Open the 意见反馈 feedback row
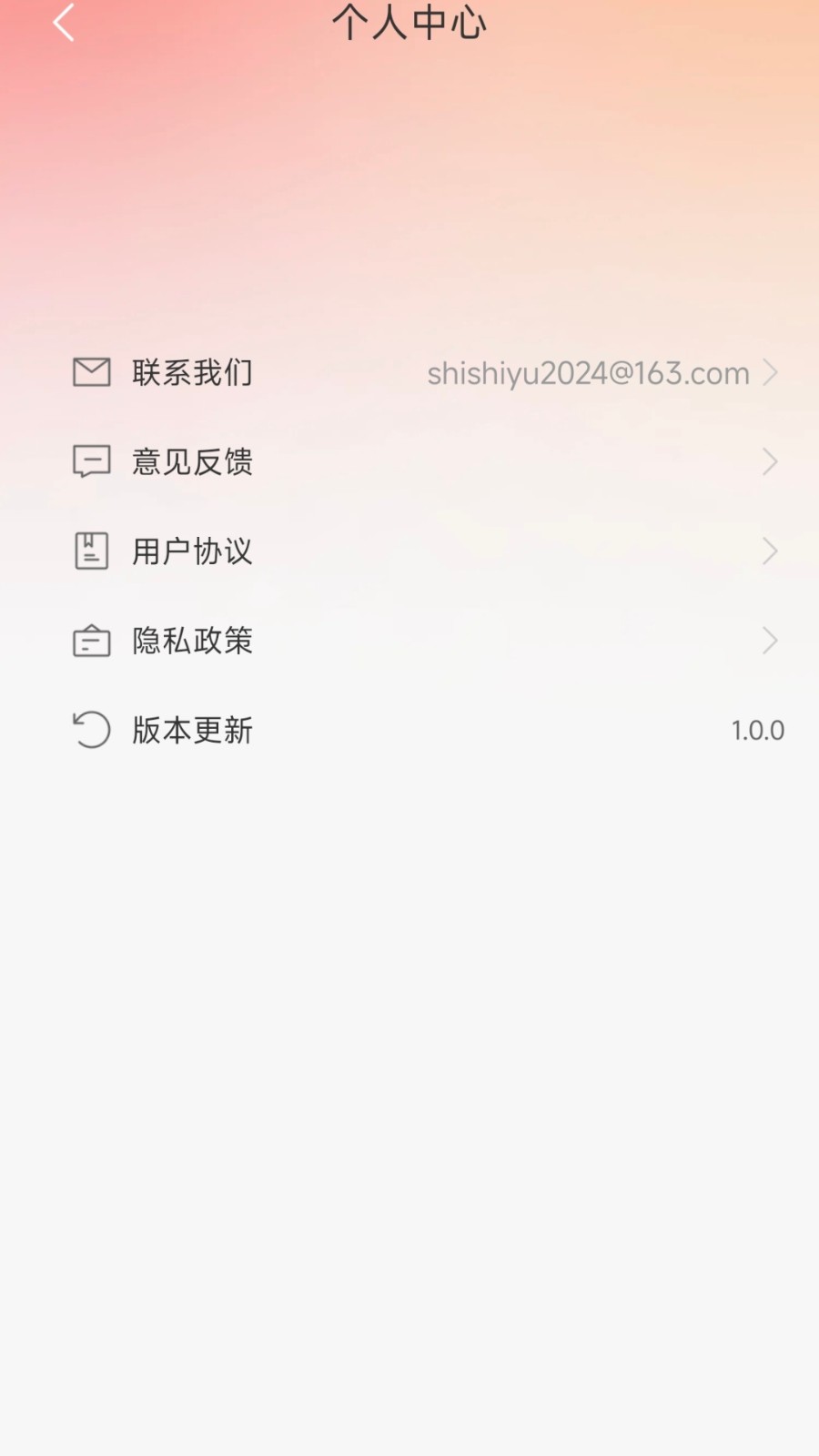Image resolution: width=819 pixels, height=1456 pixels. [x=409, y=461]
